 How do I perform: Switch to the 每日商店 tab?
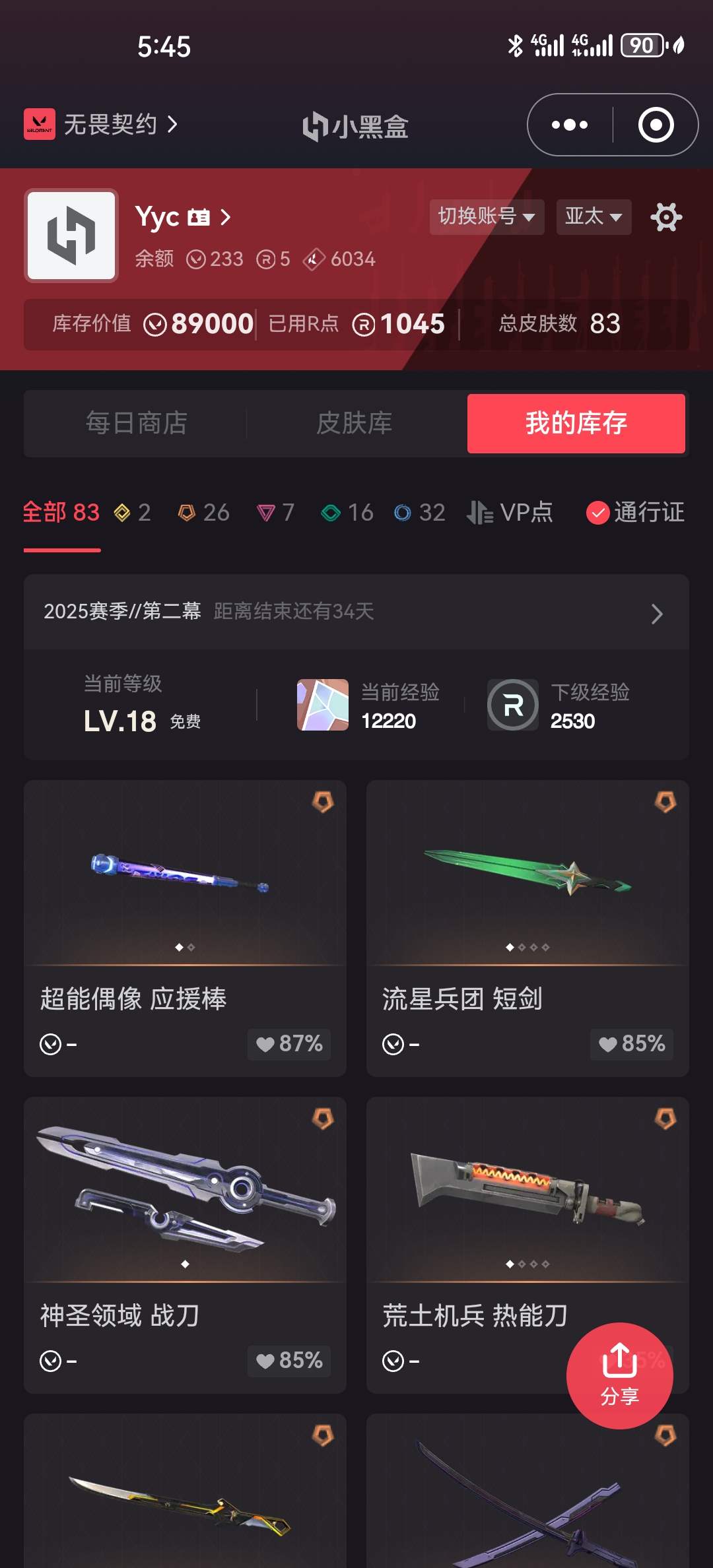point(137,423)
